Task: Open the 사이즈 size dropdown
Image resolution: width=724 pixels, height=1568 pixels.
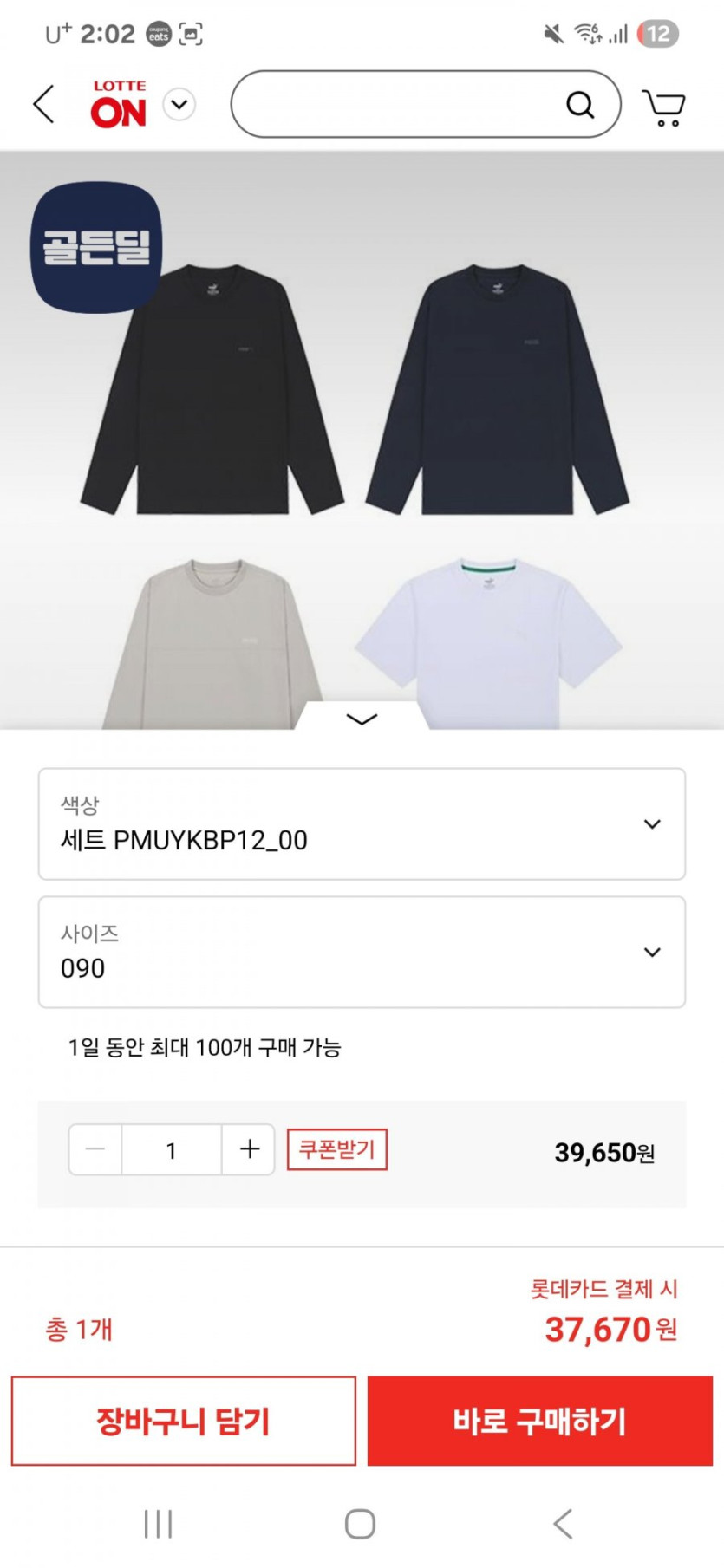Action: click(362, 952)
